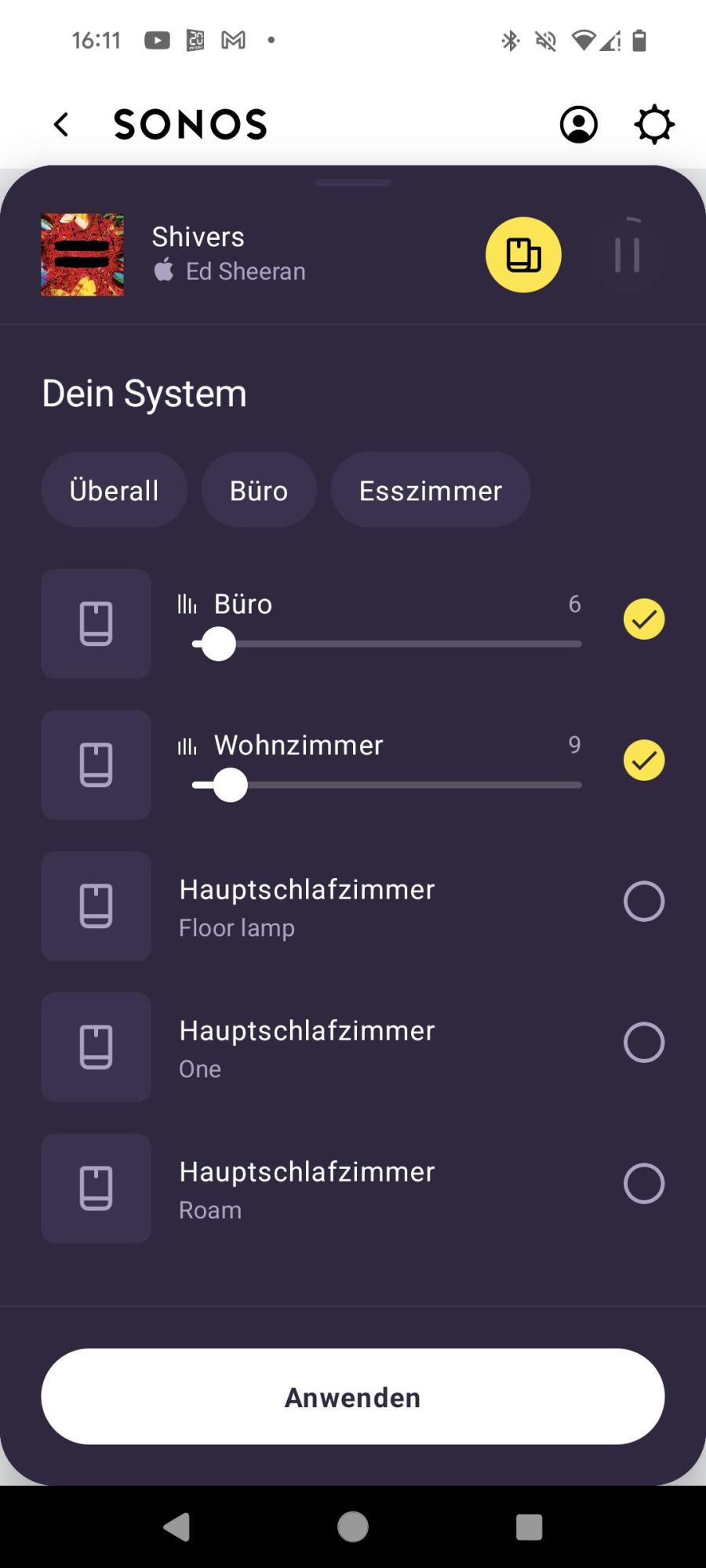Image resolution: width=706 pixels, height=1568 pixels.
Task: Uncheck the Büro speaker
Action: coord(643,619)
